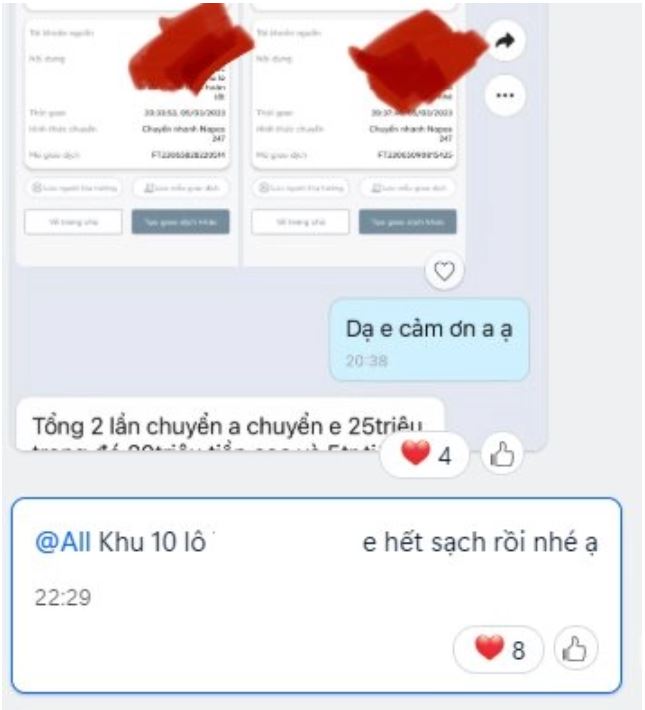Tap the thumbs-up beside the 4 hearts
Viewport: 645px width, 710px height.
pos(503,456)
